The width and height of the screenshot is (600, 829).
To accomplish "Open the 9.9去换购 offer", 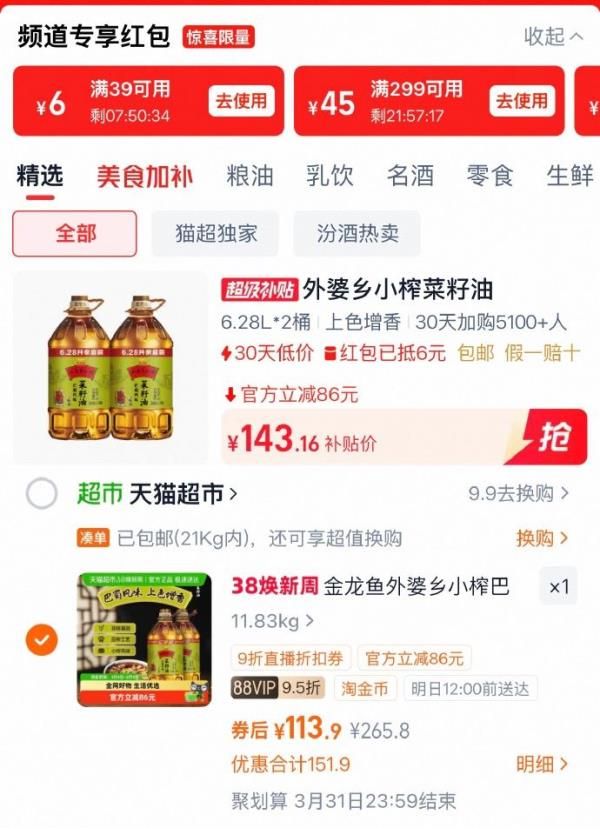I will [518, 493].
